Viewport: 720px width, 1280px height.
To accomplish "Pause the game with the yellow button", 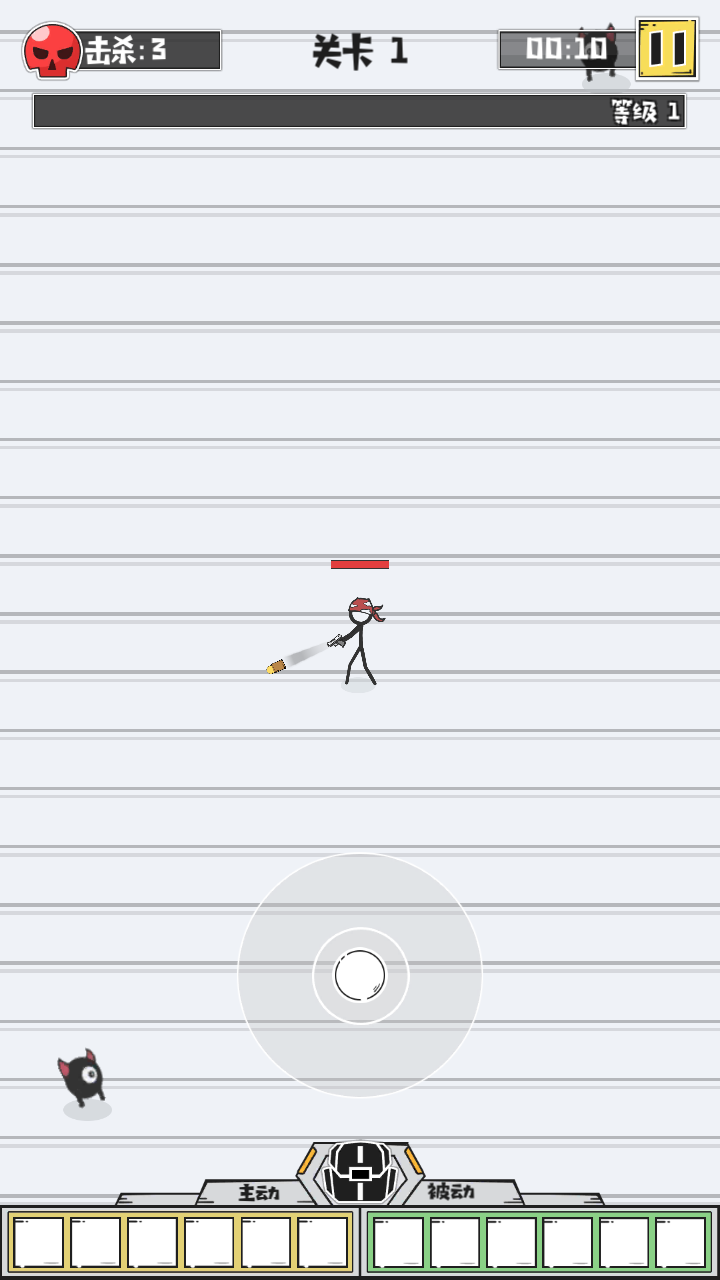I will point(667,48).
